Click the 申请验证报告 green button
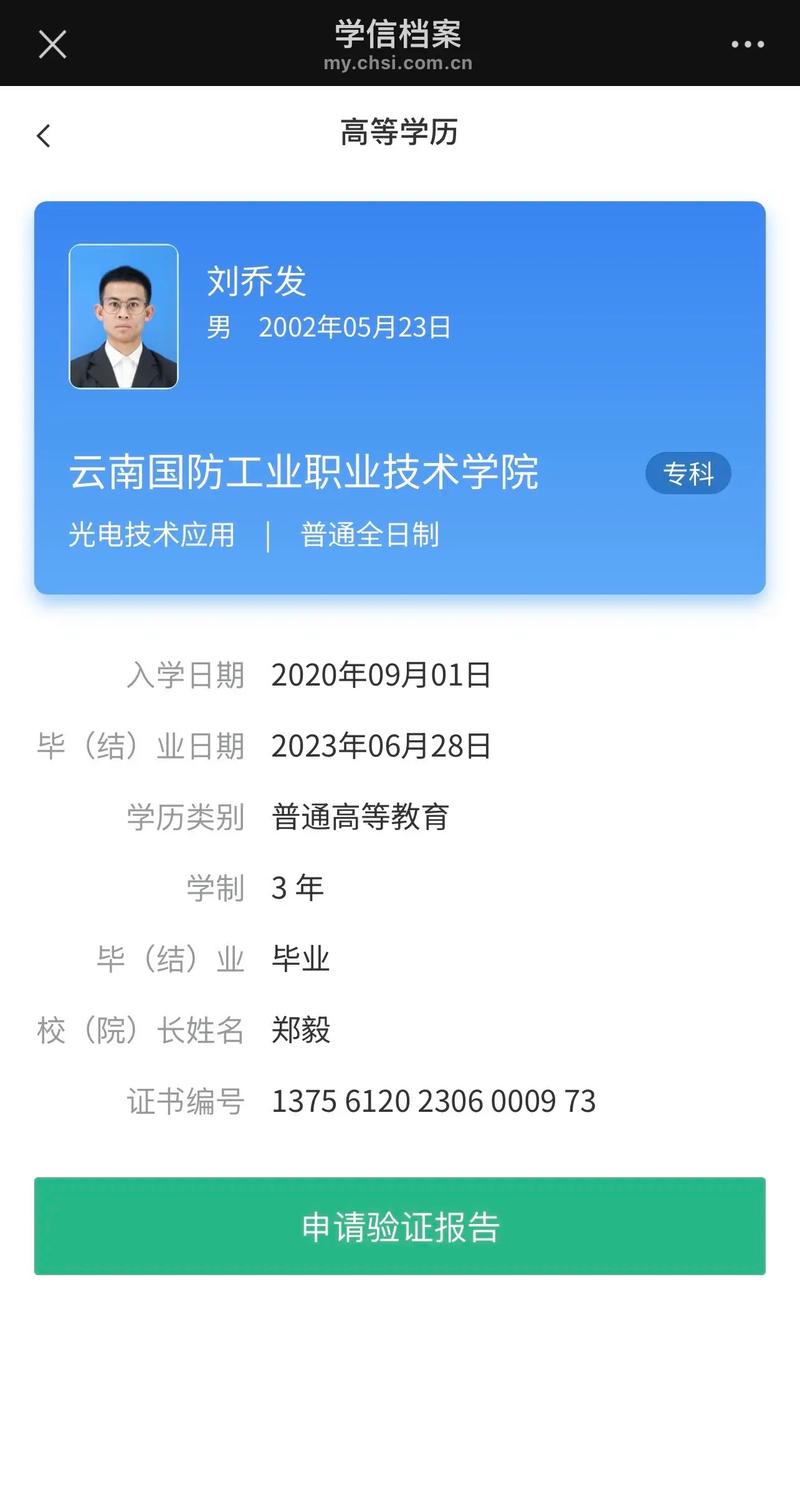This screenshot has width=800, height=1492. (400, 1227)
